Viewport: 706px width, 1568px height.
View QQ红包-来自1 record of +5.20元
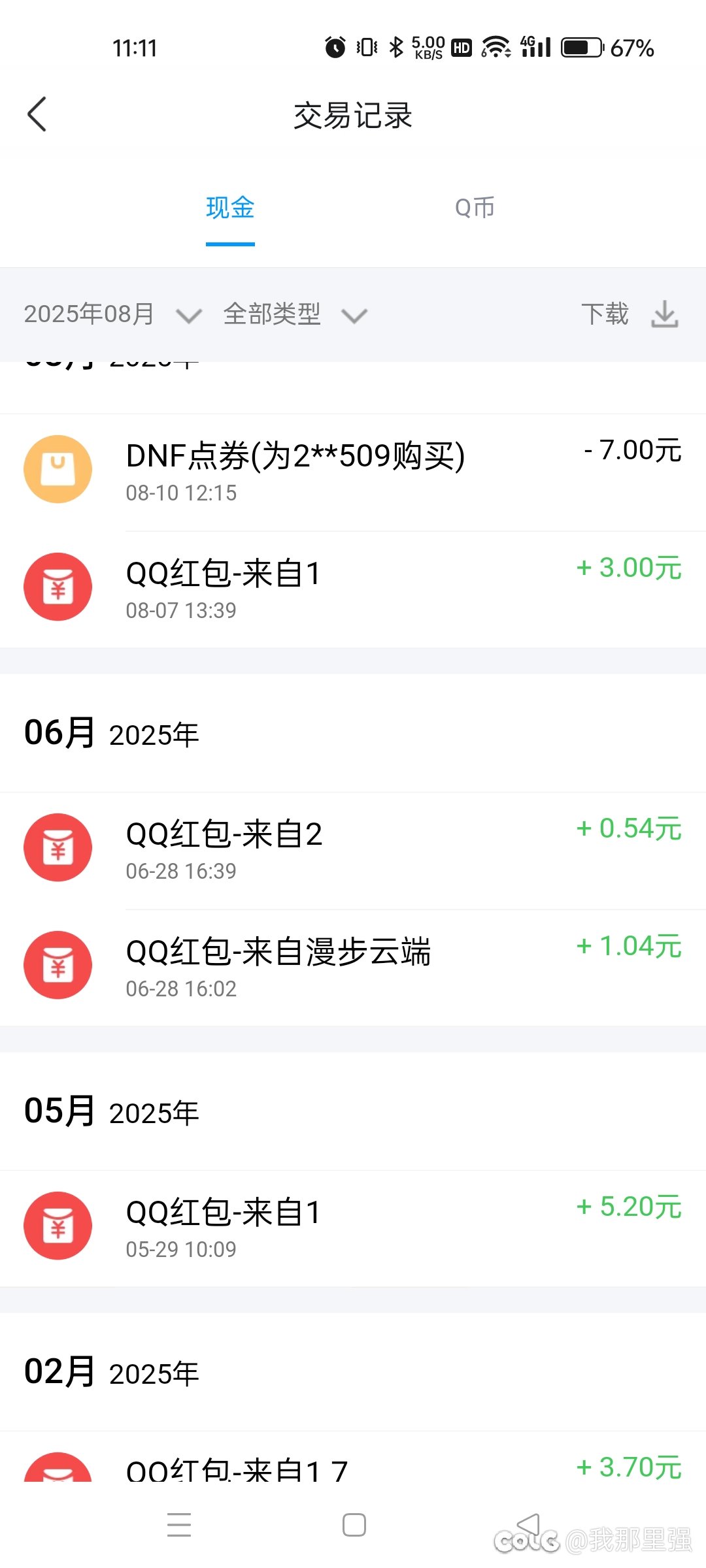point(353,1228)
